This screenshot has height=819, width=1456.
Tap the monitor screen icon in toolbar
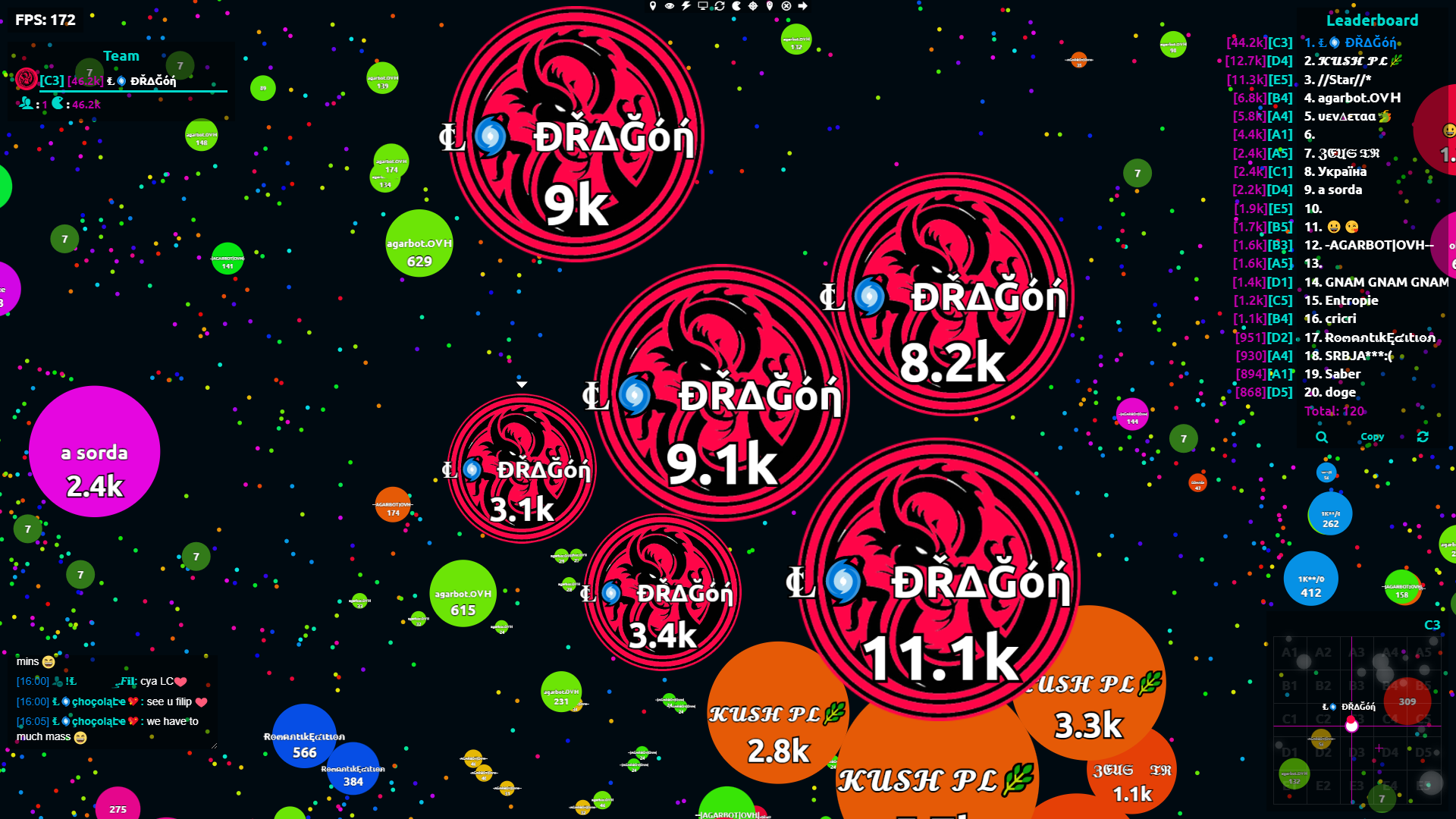[703, 6]
